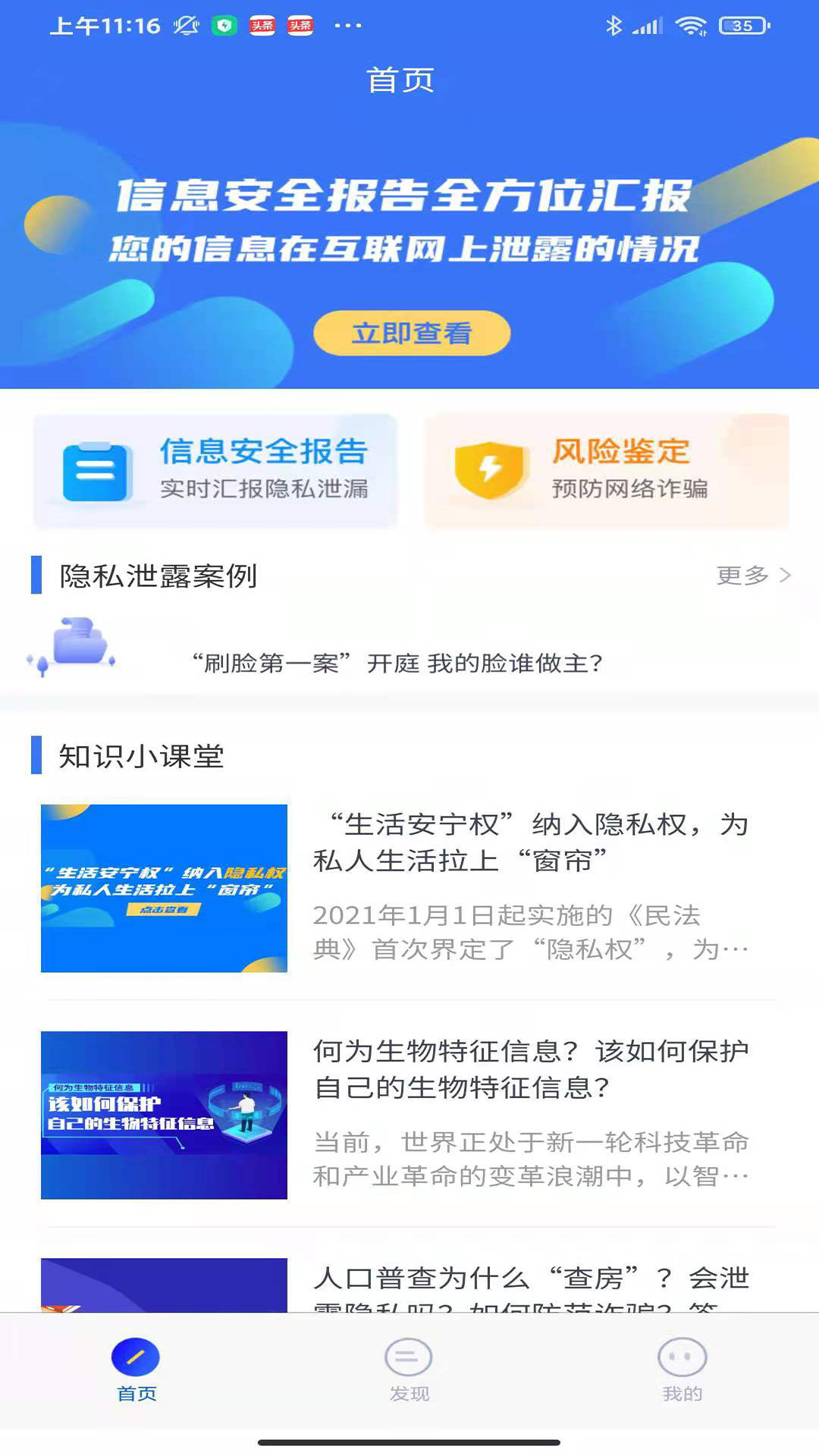Screen dimensions: 819x1456
Task: Toggle the mute indicator in the status bar
Action: (184, 25)
